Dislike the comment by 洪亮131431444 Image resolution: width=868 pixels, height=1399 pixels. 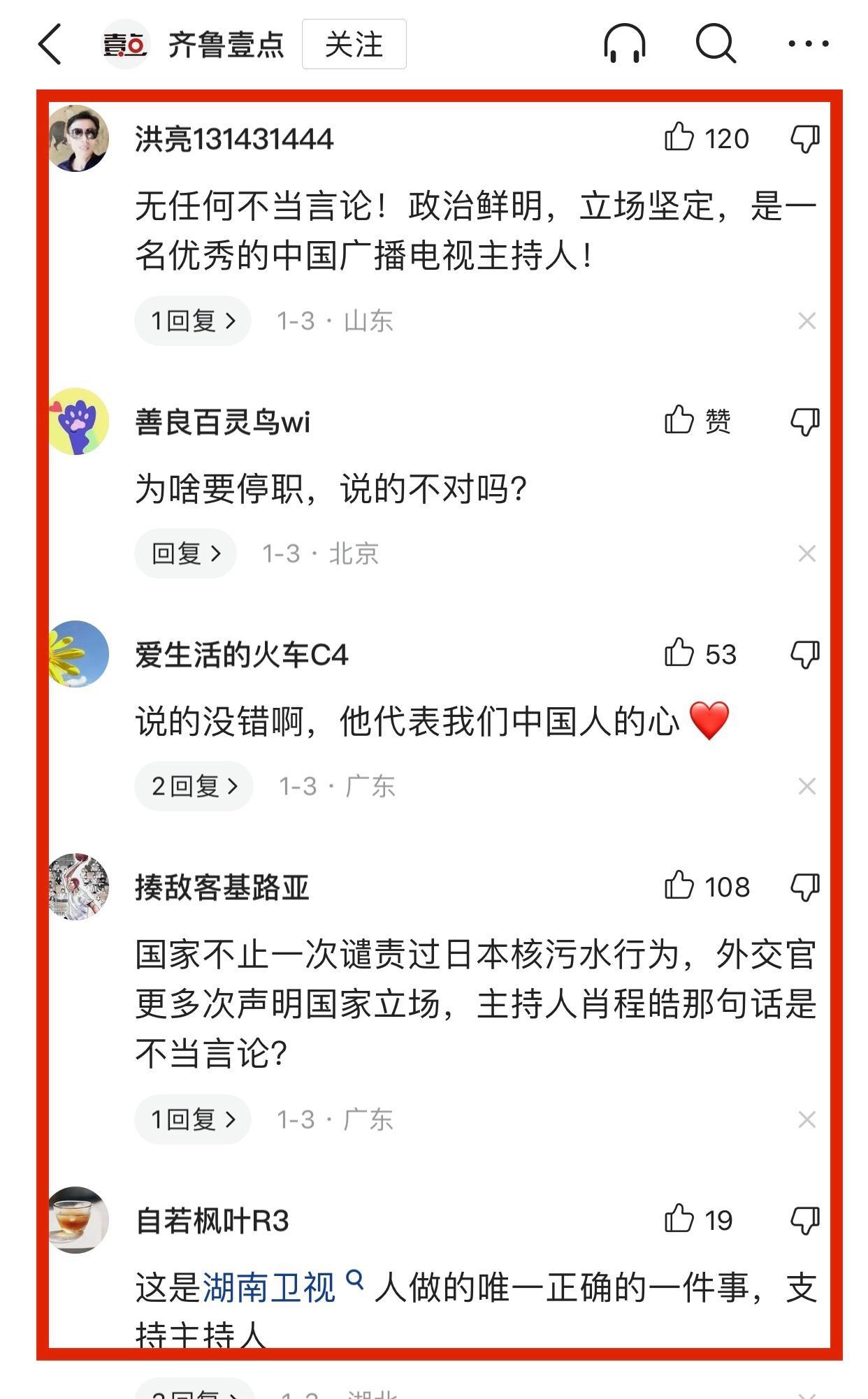pyautogui.click(x=805, y=138)
